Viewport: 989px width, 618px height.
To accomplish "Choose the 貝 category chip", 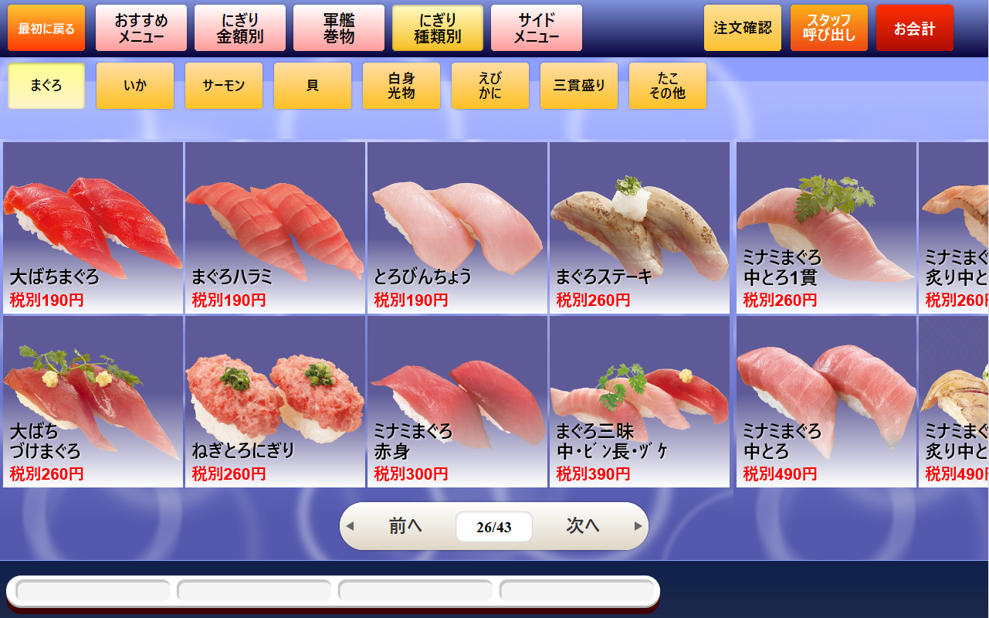I will coord(312,86).
